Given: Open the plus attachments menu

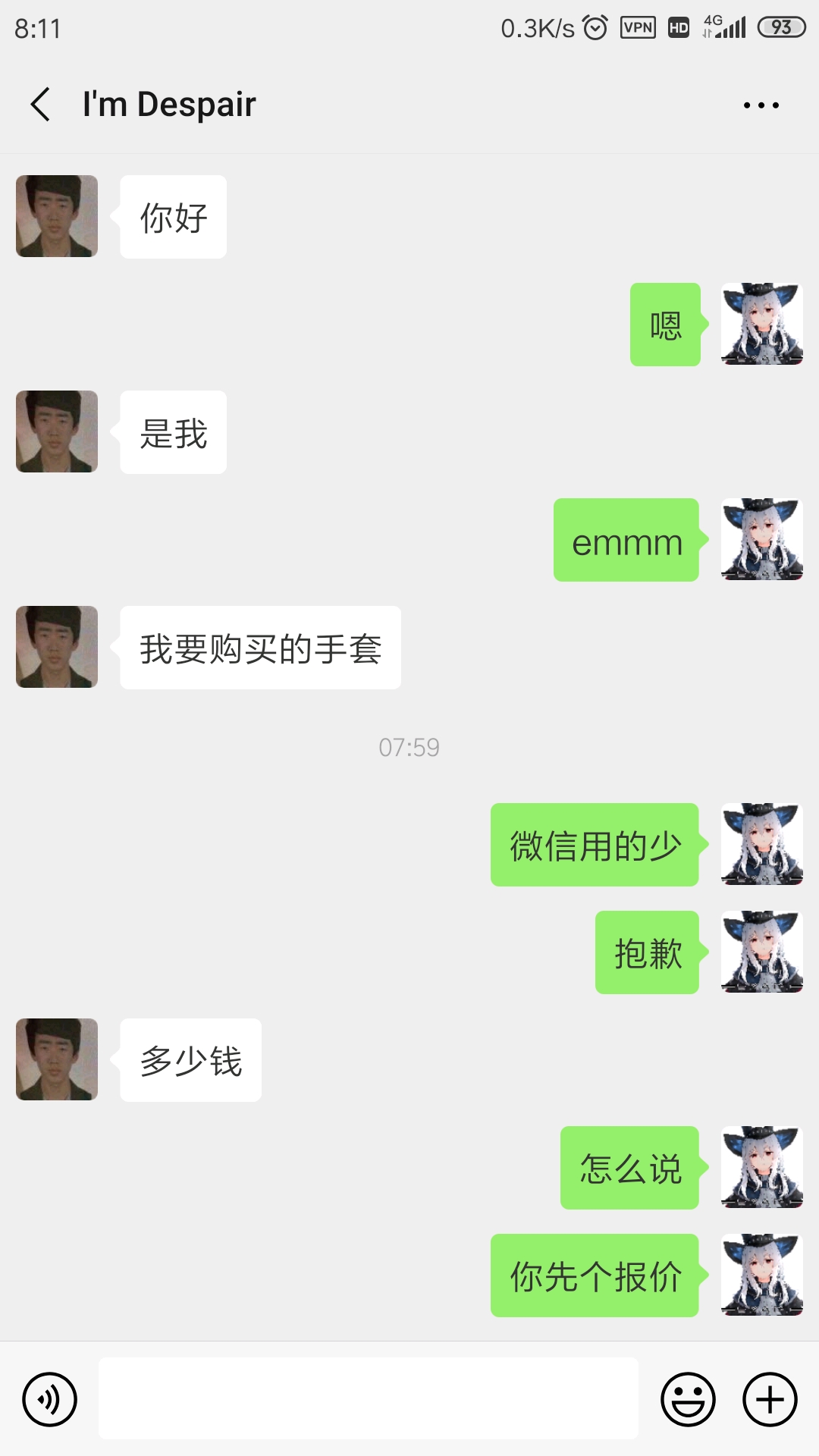Looking at the screenshot, I should click(770, 1399).
